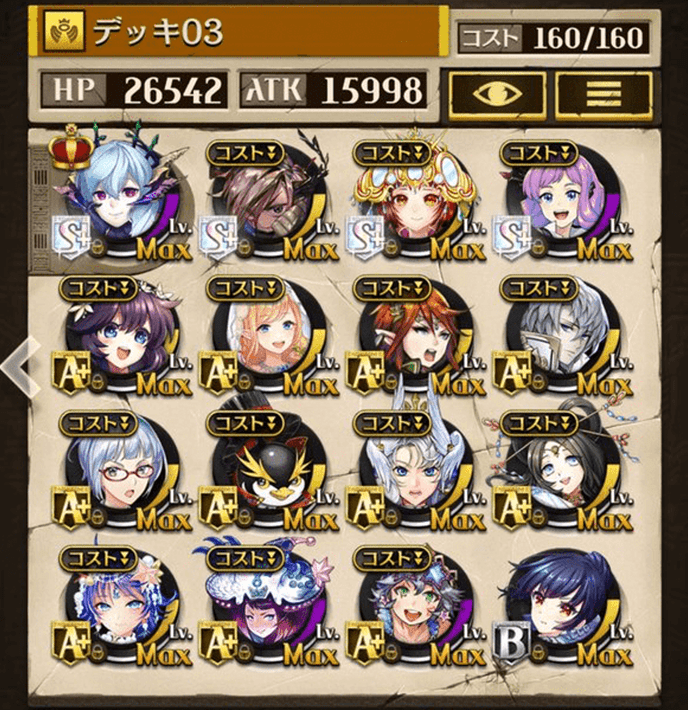
Task: Open the blonde A+ character card
Action: pos(265,335)
